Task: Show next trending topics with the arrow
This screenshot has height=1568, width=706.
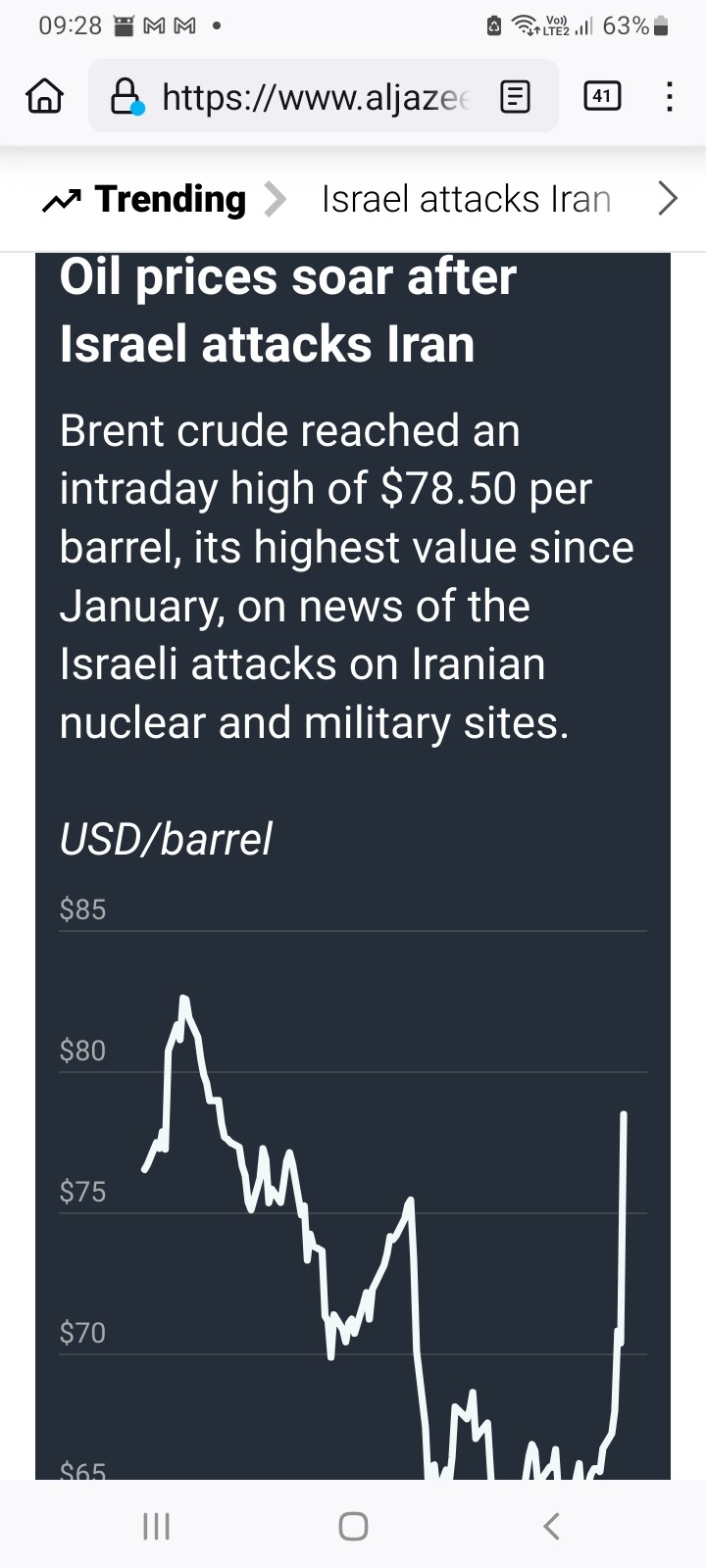Action: tap(668, 199)
